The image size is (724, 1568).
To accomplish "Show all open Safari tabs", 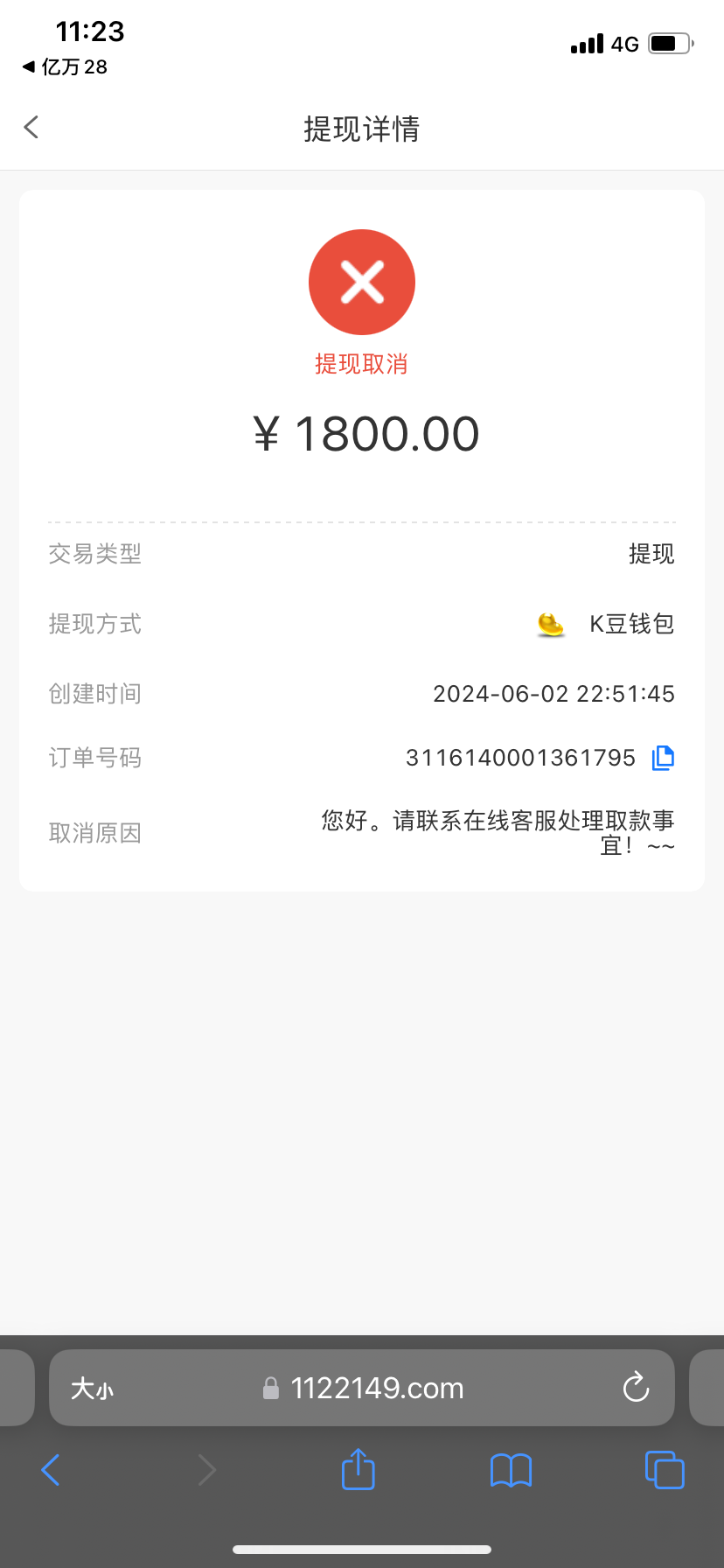I will [665, 1470].
